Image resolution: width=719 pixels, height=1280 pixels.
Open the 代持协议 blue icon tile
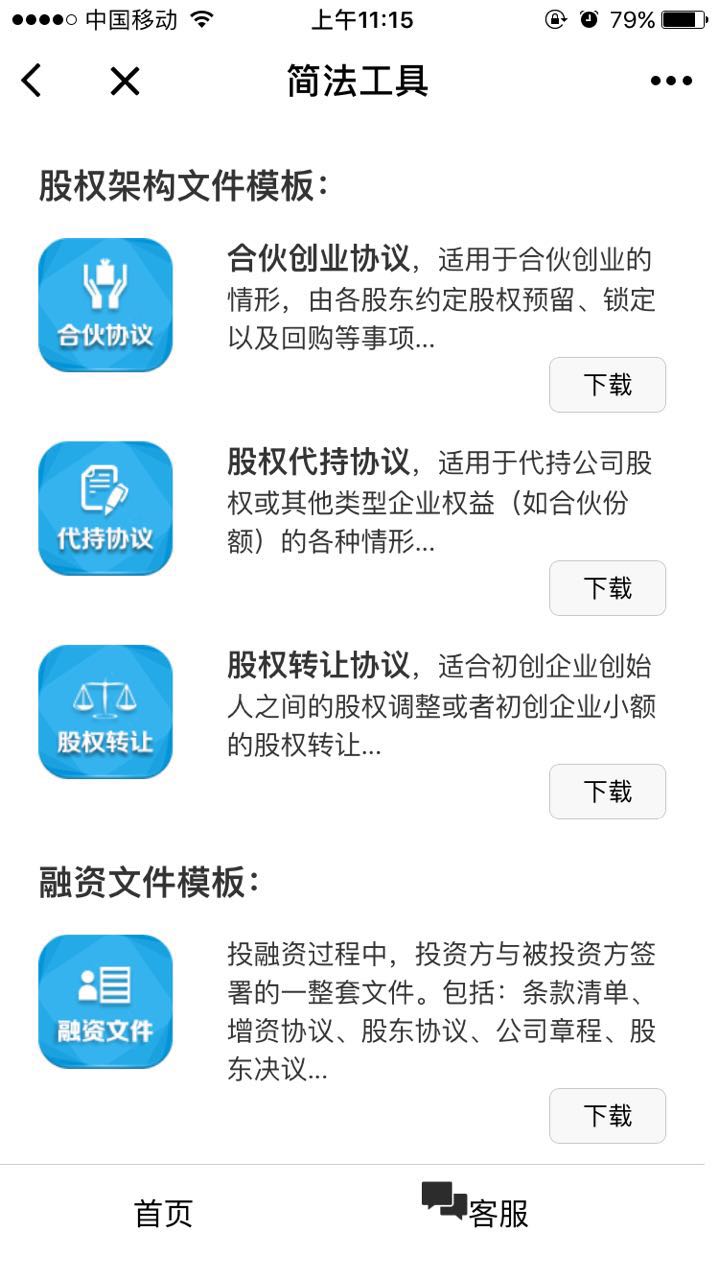click(106, 509)
